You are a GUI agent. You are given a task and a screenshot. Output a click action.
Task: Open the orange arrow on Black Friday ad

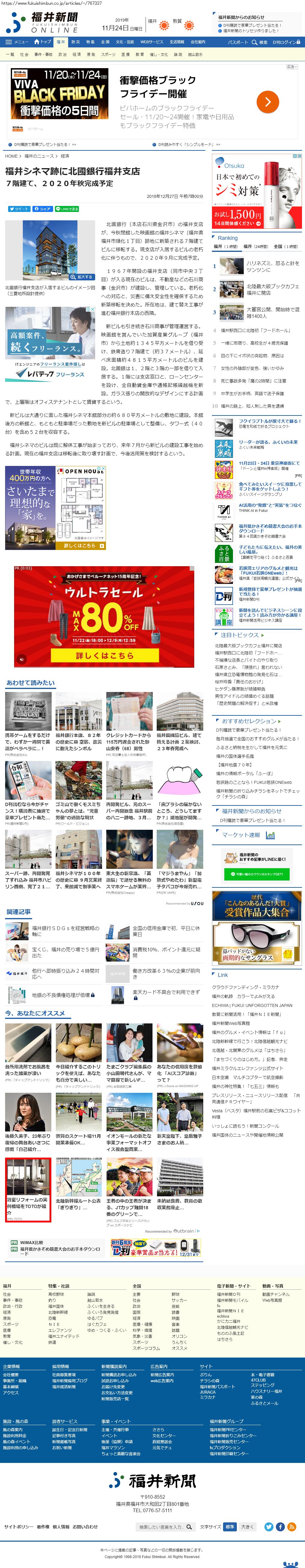pos(268,102)
